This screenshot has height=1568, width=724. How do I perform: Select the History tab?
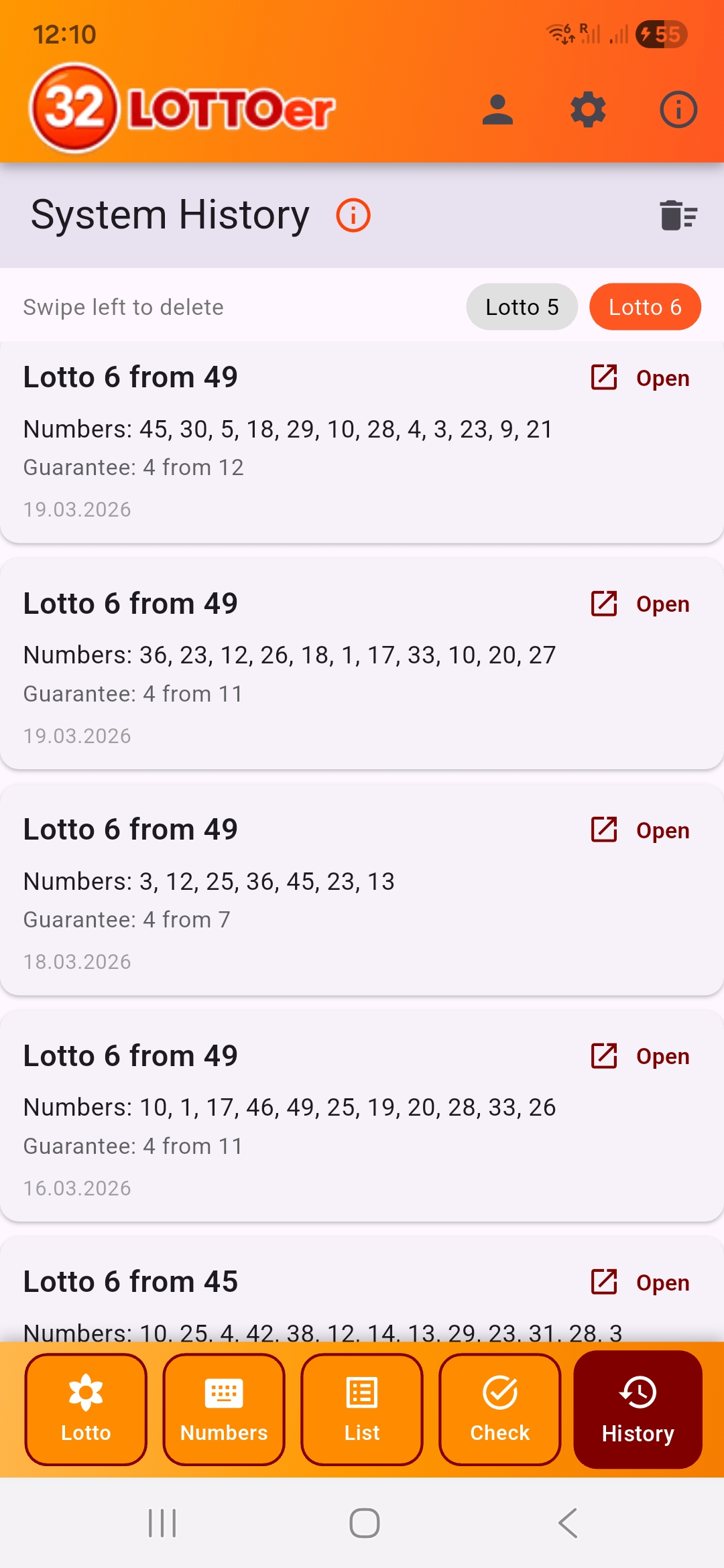[x=638, y=1409]
